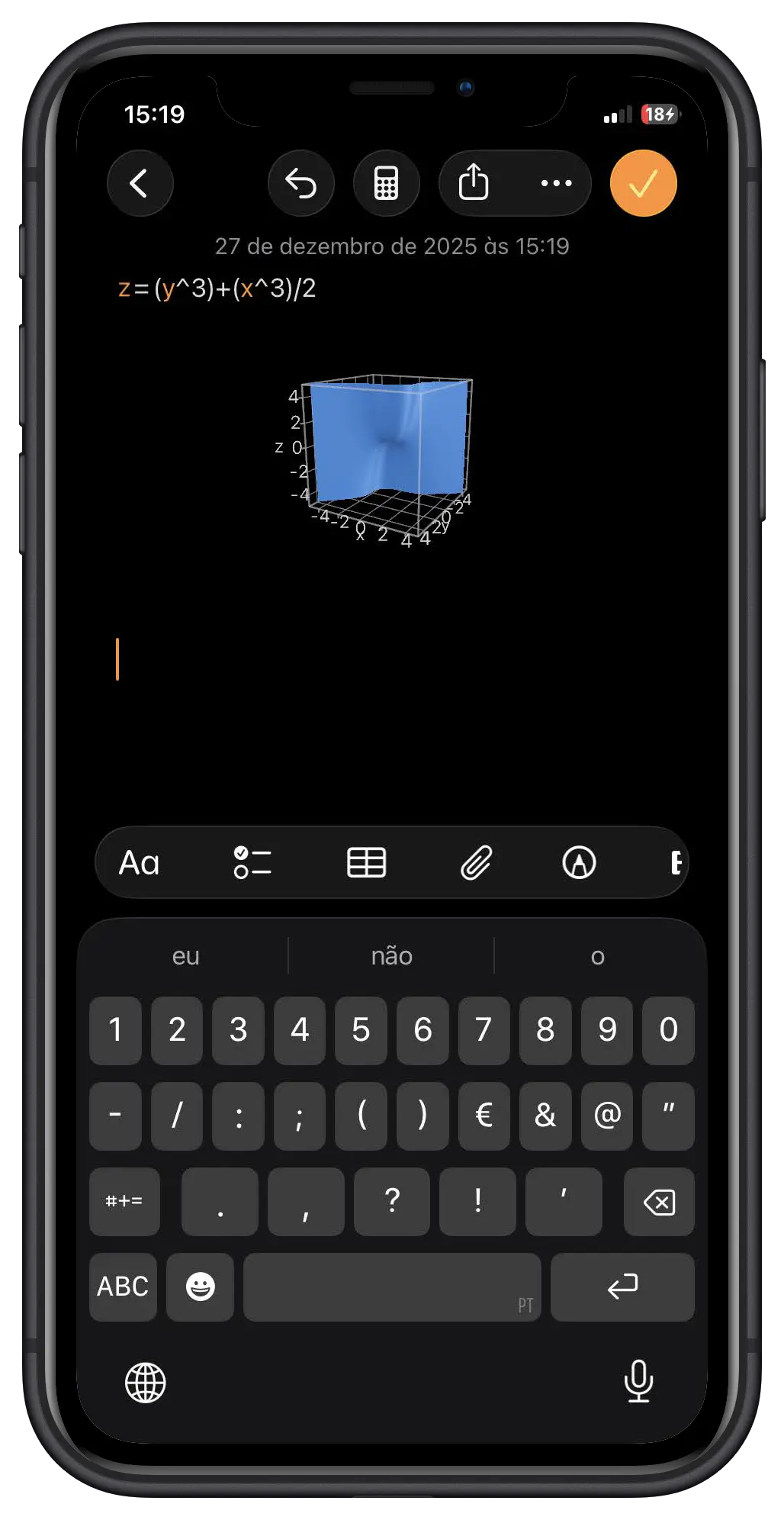Open the calculator math options
The height and width of the screenshot is (1520, 784).
386,183
